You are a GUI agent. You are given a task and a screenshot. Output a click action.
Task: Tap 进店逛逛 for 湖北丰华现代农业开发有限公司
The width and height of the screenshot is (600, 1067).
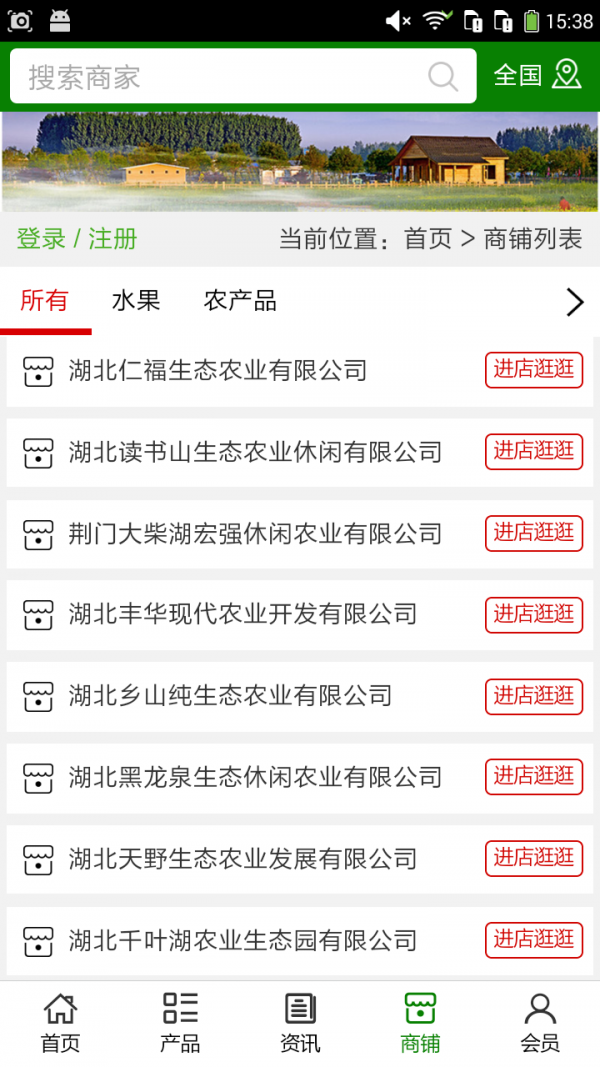pyautogui.click(x=534, y=614)
